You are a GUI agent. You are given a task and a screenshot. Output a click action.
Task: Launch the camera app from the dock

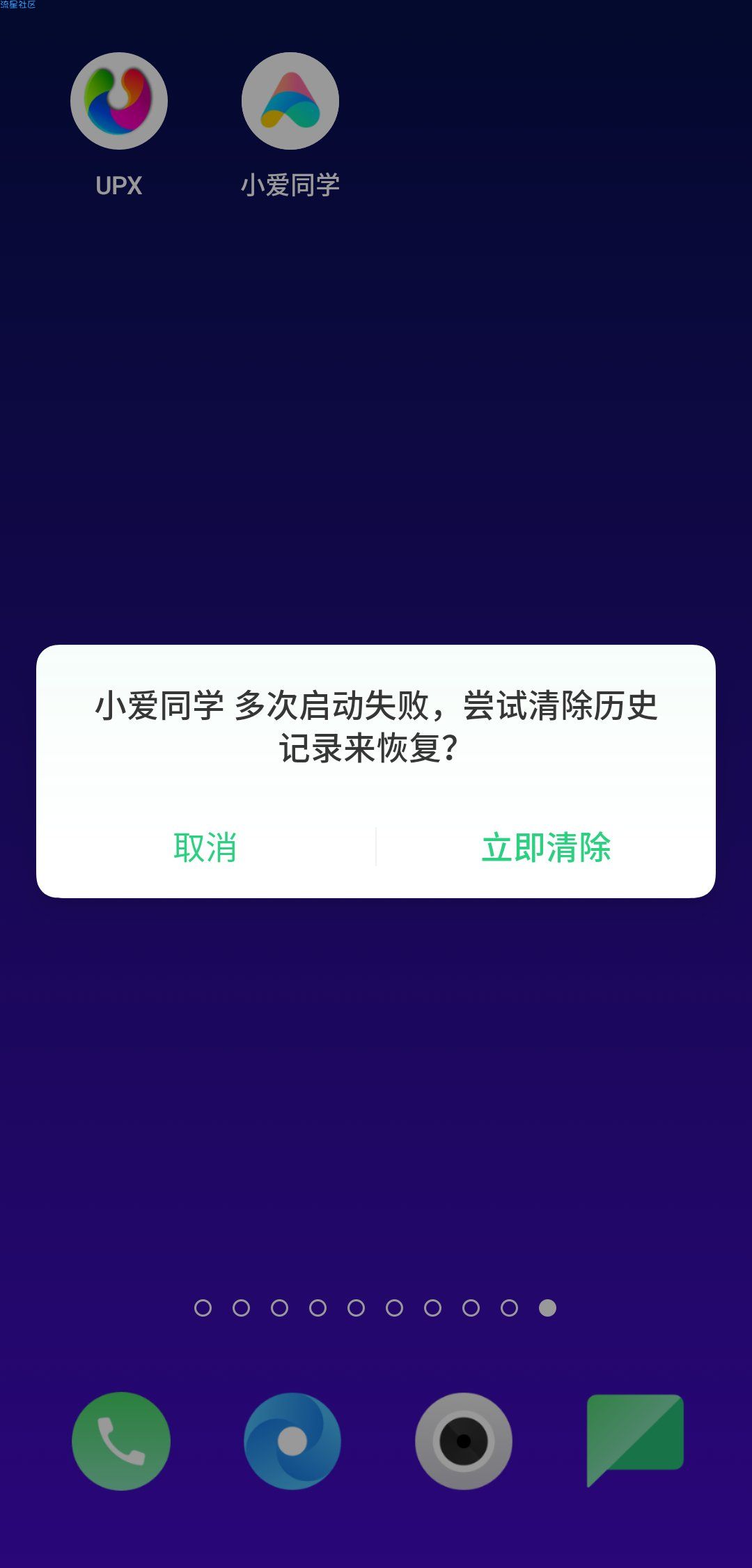pos(464,1441)
